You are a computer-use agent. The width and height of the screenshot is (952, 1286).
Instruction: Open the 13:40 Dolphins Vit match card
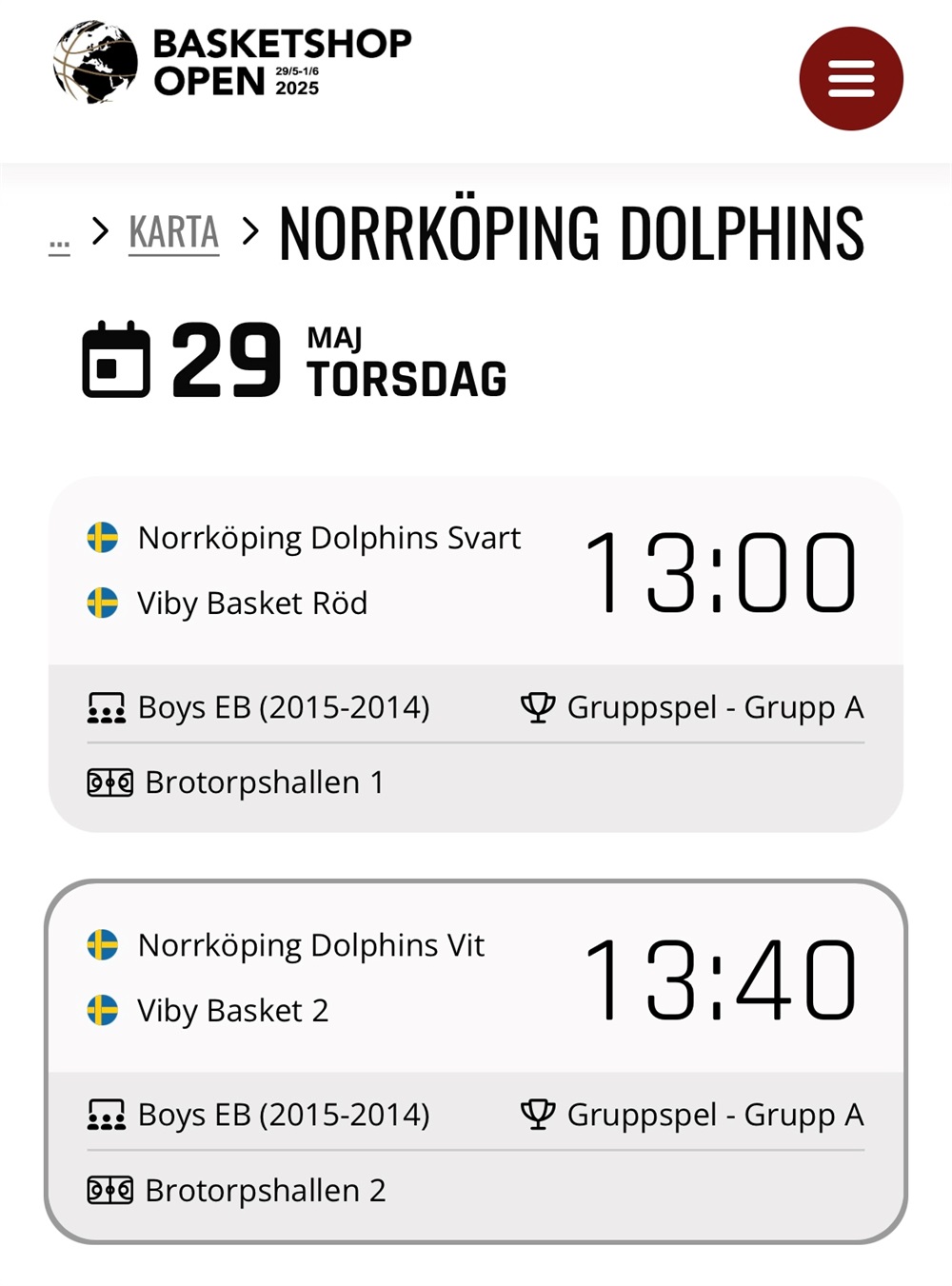[475, 1060]
